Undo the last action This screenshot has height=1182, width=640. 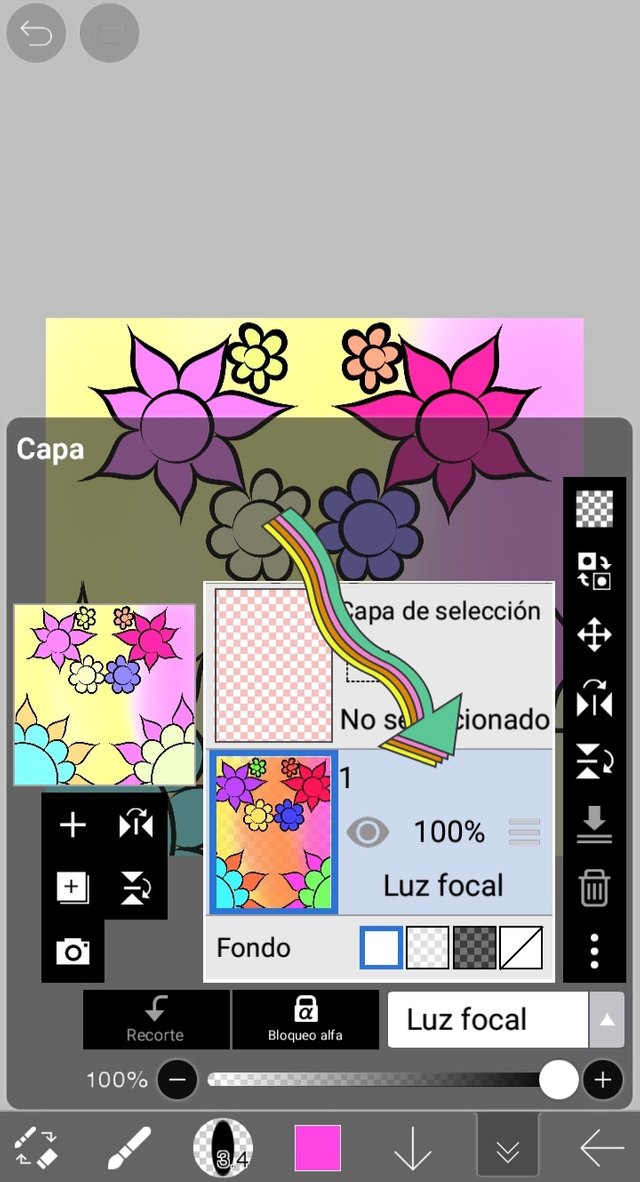click(x=36, y=34)
